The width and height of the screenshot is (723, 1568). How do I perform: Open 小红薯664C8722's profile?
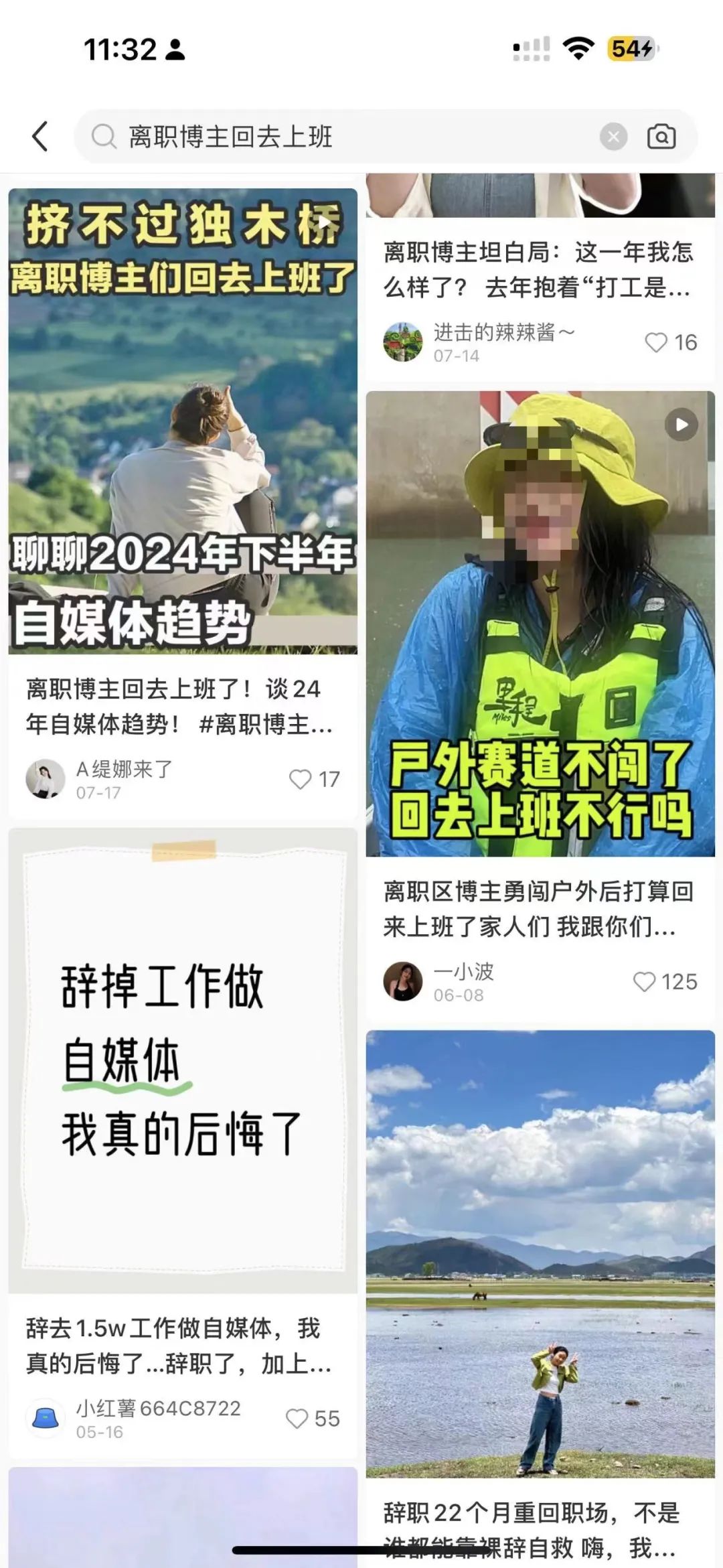click(46, 1419)
